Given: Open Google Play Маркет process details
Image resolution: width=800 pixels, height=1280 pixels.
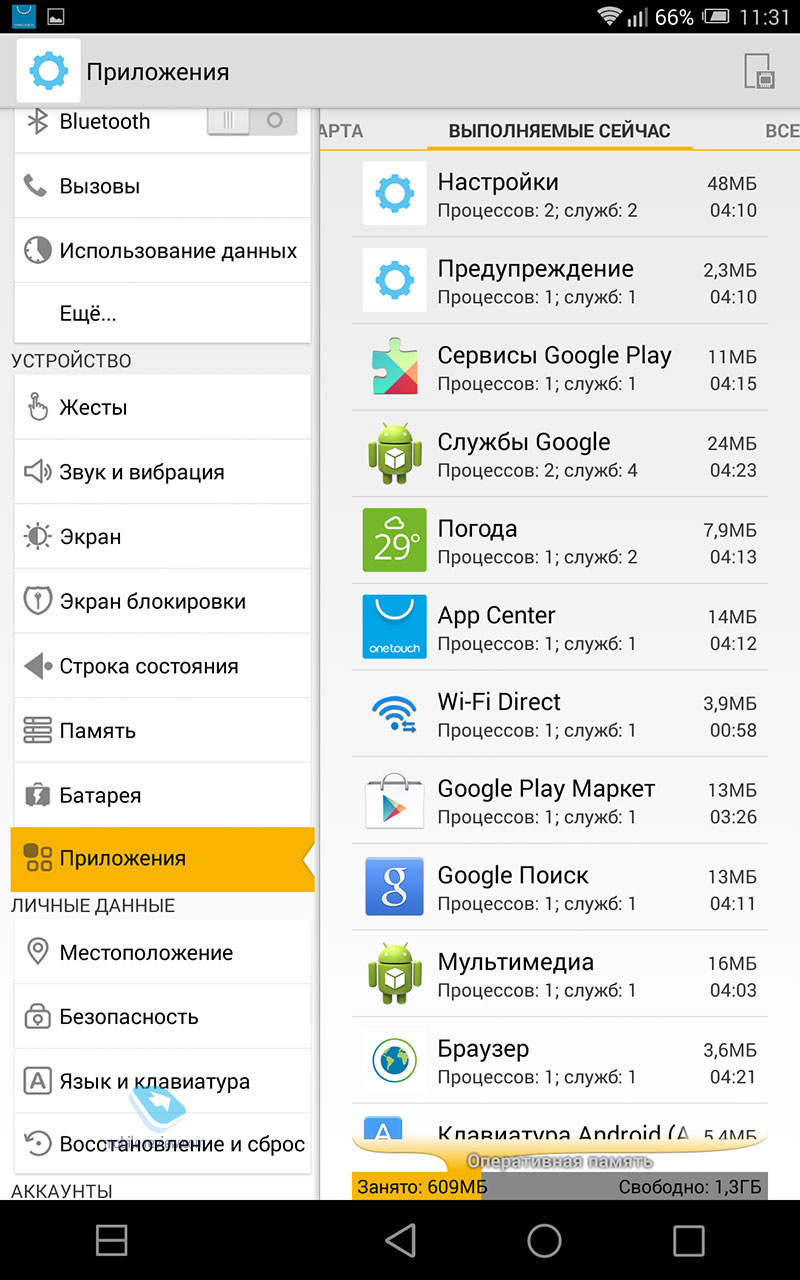Looking at the screenshot, I should click(560, 800).
